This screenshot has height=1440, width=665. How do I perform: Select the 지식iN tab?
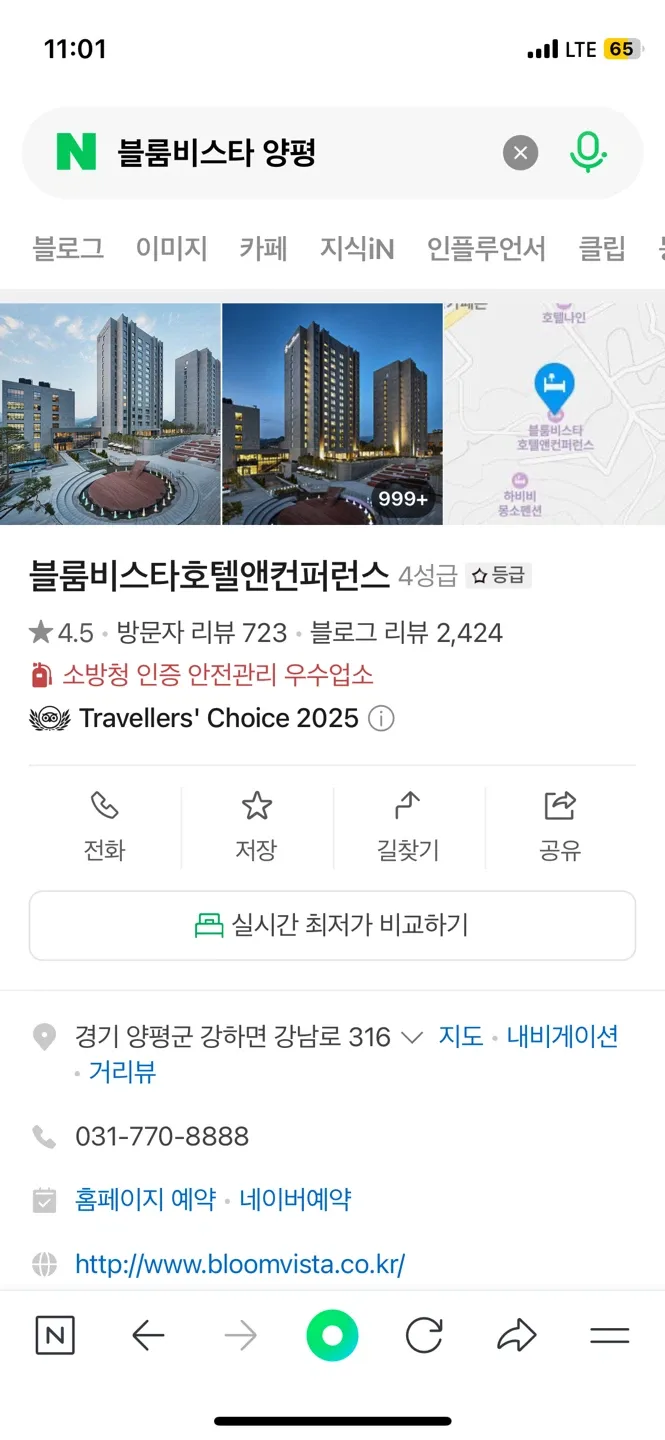pyautogui.click(x=357, y=248)
